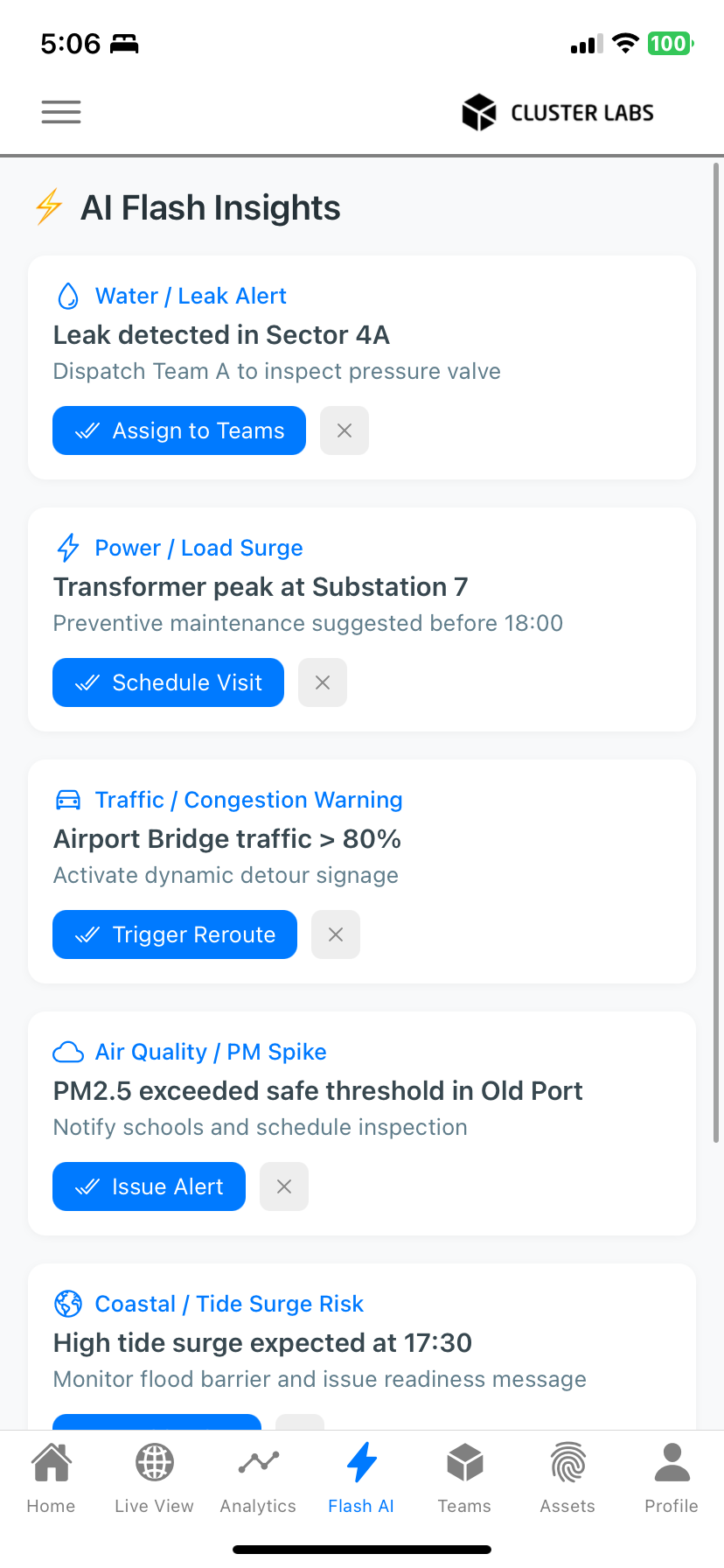Go to the Home tab

tap(52, 1479)
